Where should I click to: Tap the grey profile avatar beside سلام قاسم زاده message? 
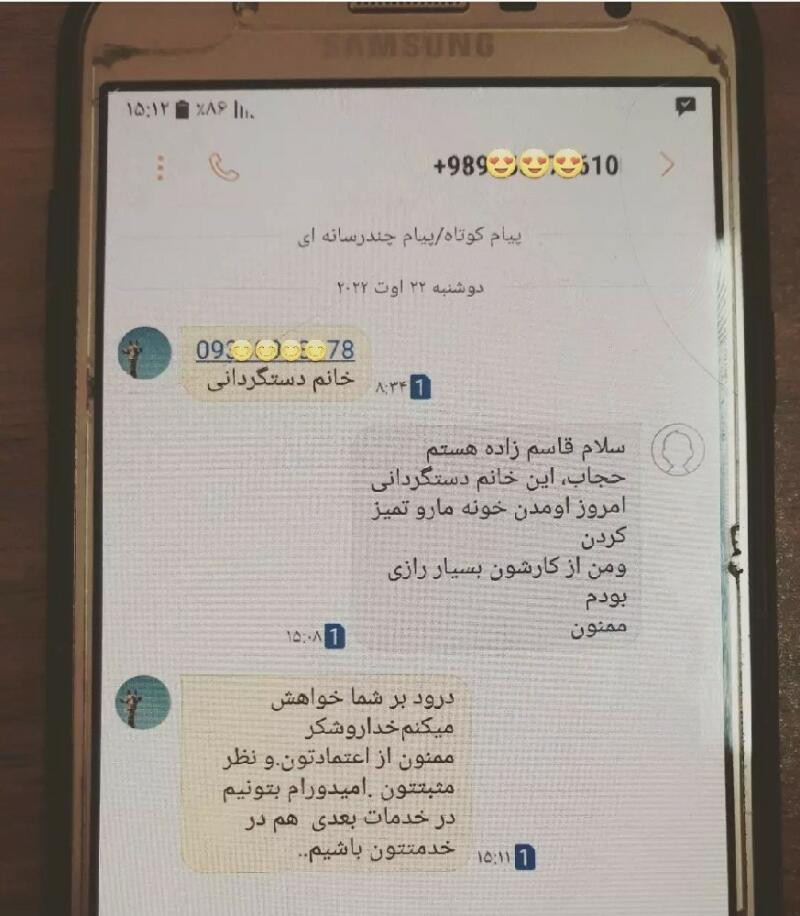pos(677,450)
